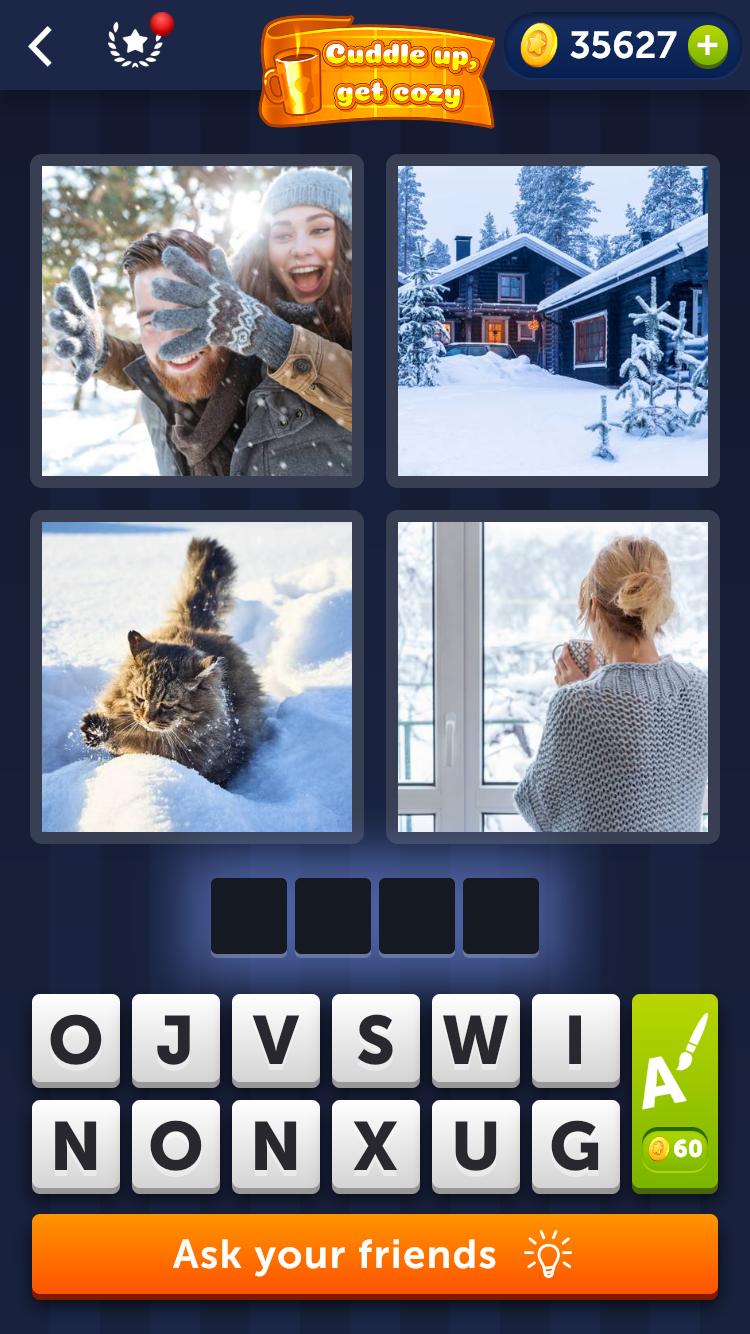Pick the letter J tile
750x1334 pixels.
pyautogui.click(x=176, y=1040)
